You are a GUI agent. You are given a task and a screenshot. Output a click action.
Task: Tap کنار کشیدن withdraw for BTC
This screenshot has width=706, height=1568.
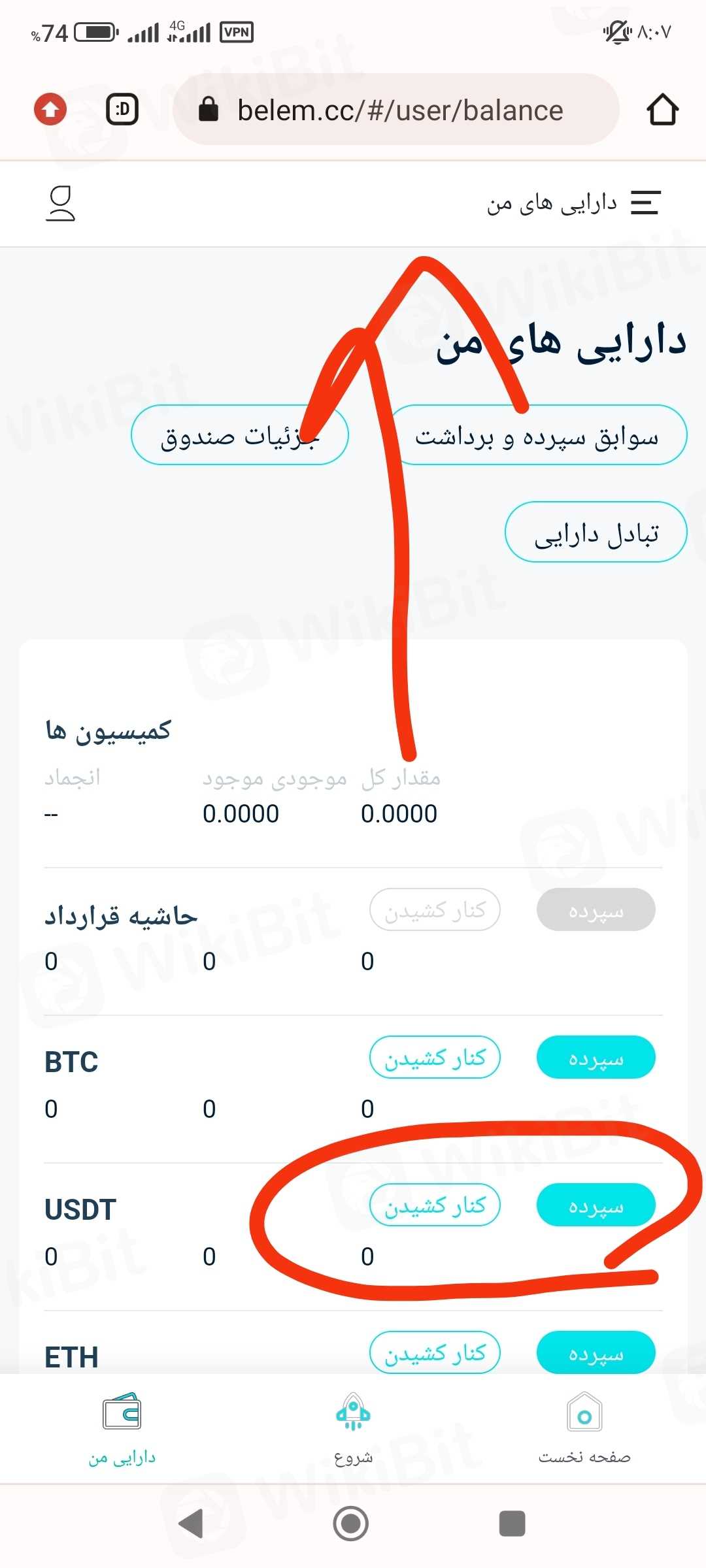[x=435, y=1058]
